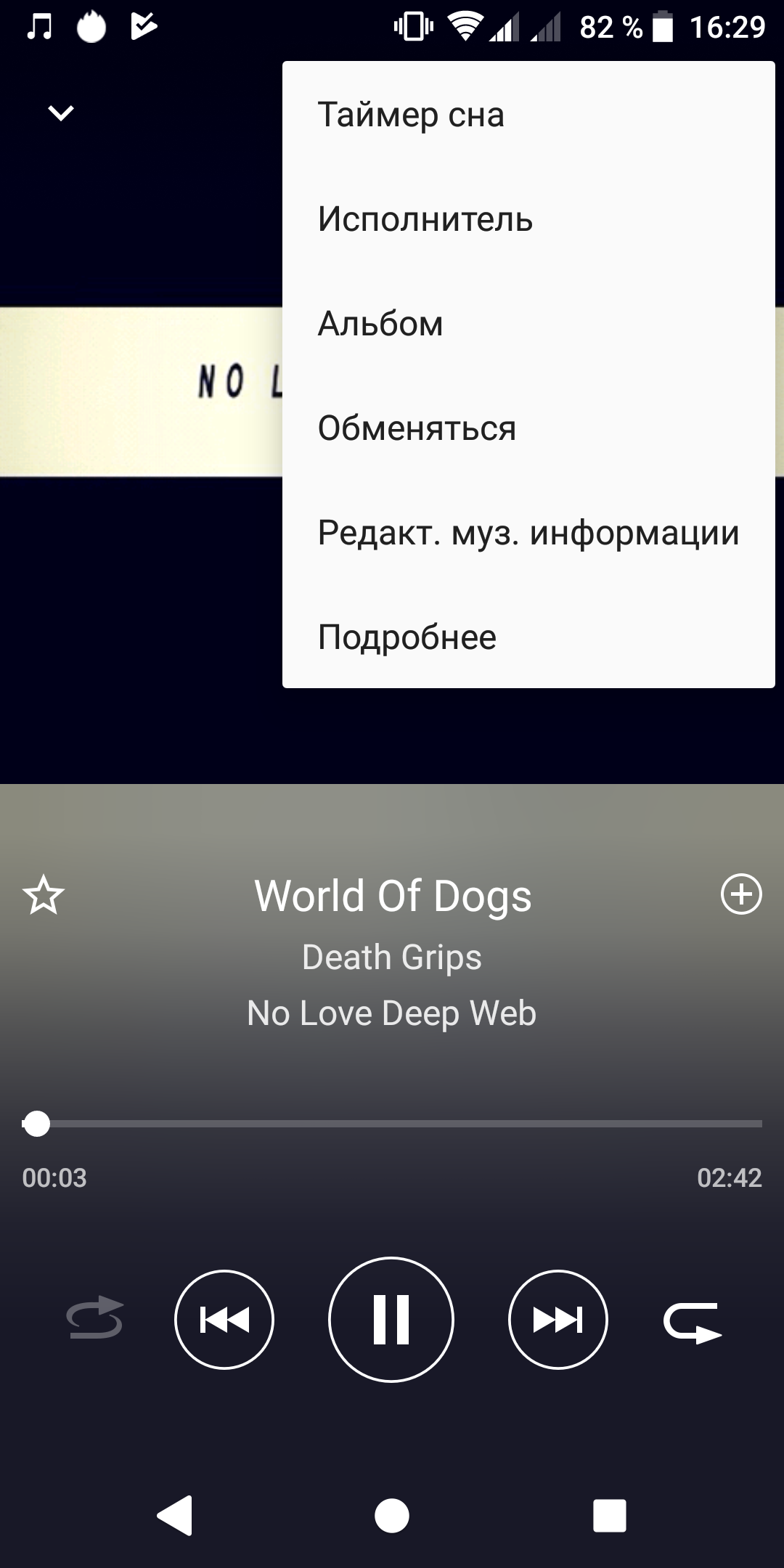
Task: Tap the playback progress bar
Action: 392,1124
